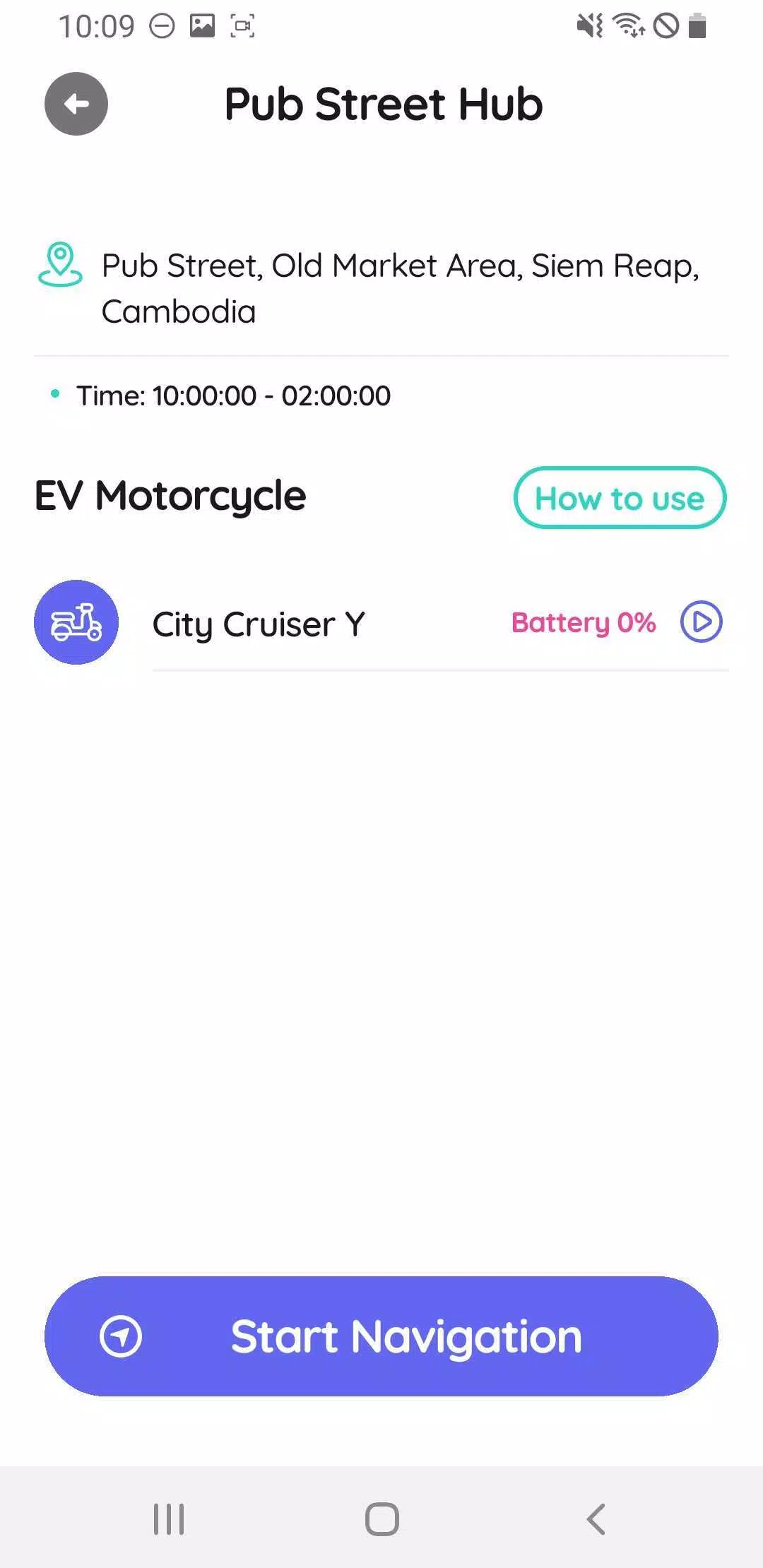Open recent apps from the navigation bar
Viewport: 763px width, 1568px height.
point(169,1519)
